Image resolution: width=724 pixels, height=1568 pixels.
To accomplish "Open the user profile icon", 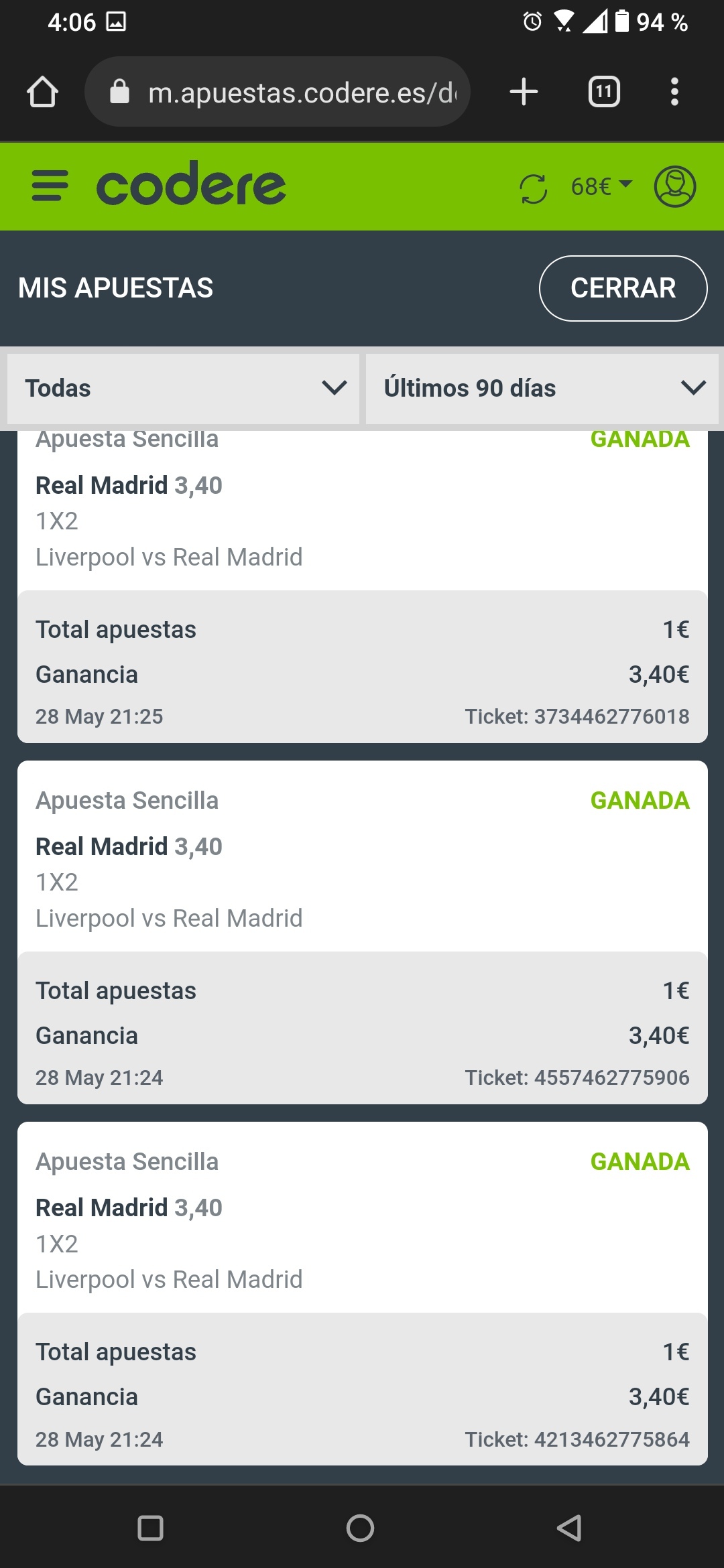I will tap(675, 186).
